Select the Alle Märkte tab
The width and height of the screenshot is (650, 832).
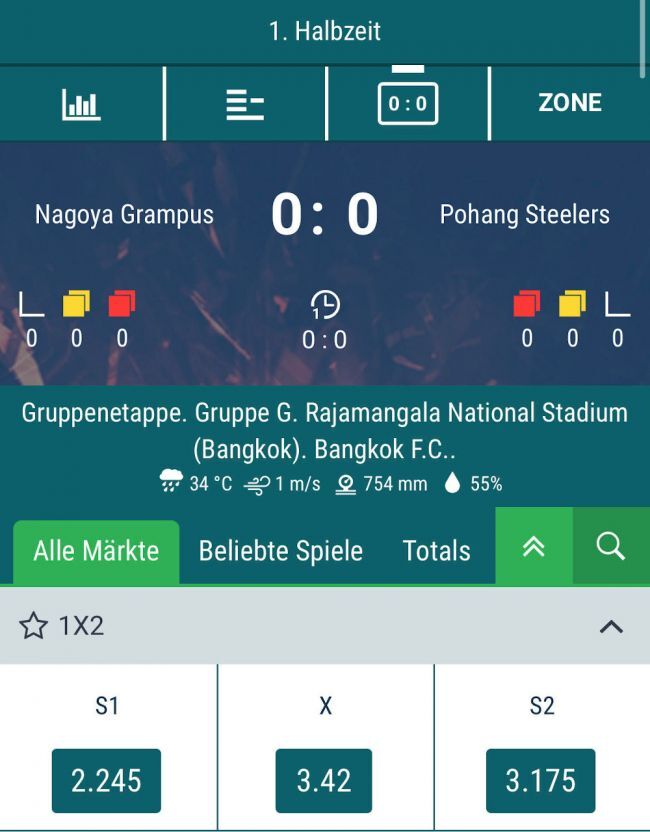tap(96, 551)
